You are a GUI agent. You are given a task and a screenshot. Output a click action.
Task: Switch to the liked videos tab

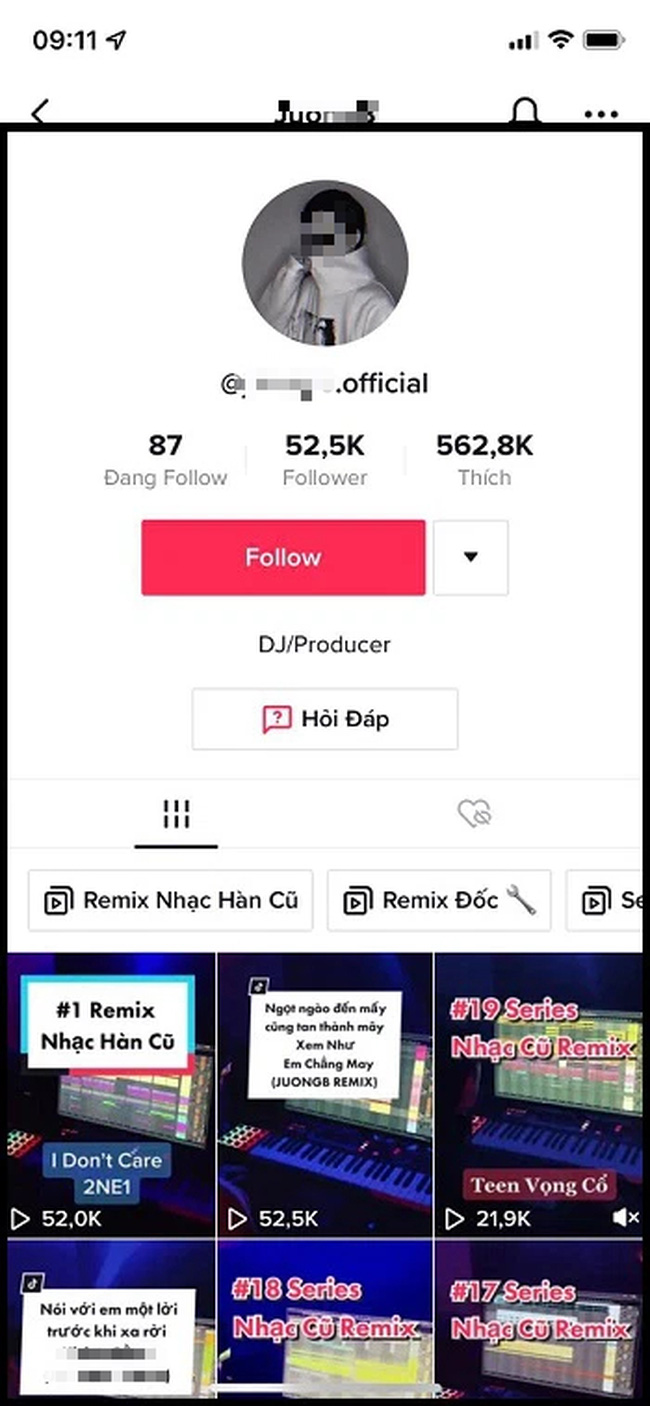476,814
